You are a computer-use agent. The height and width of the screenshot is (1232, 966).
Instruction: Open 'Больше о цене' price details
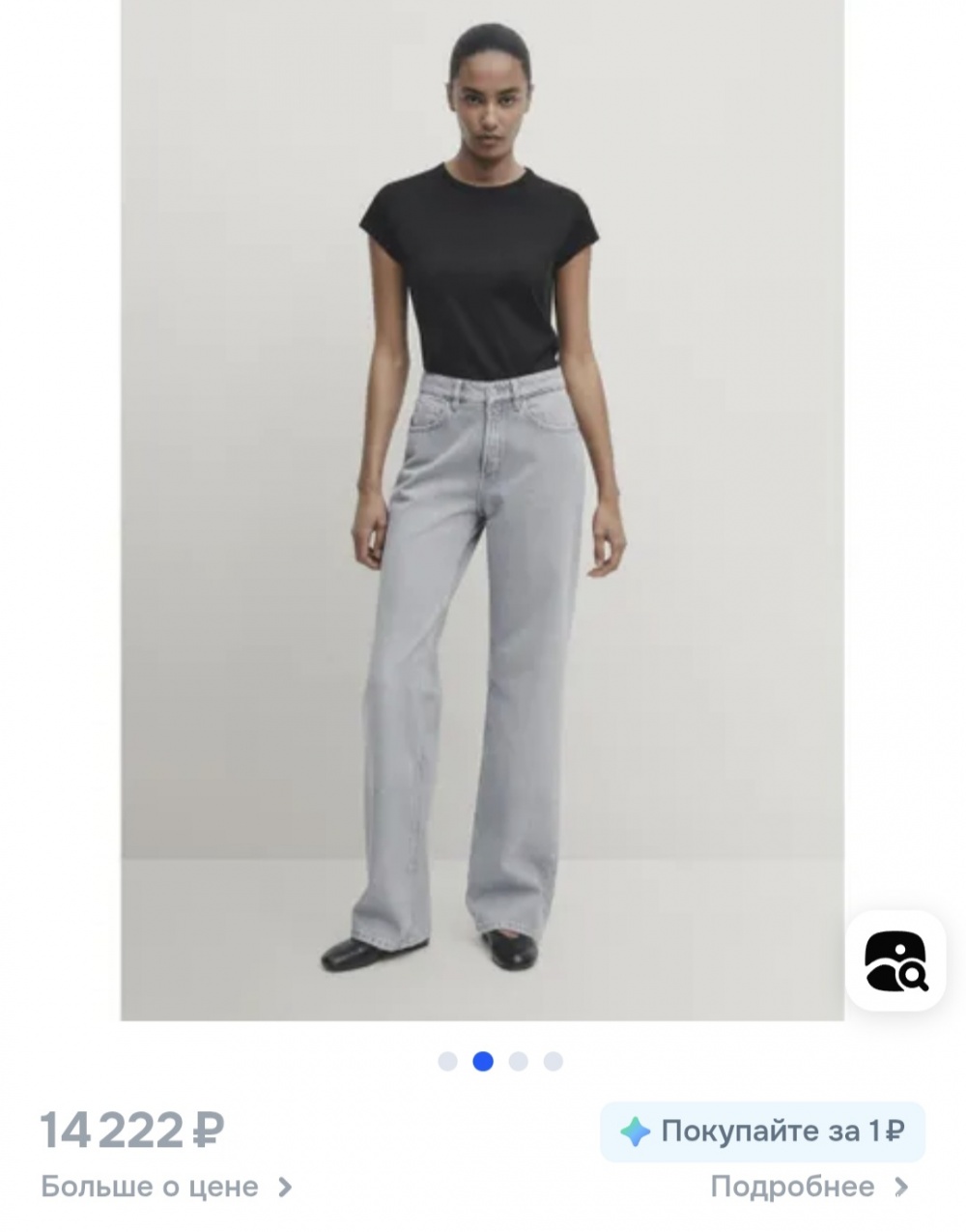pyautogui.click(x=166, y=1187)
